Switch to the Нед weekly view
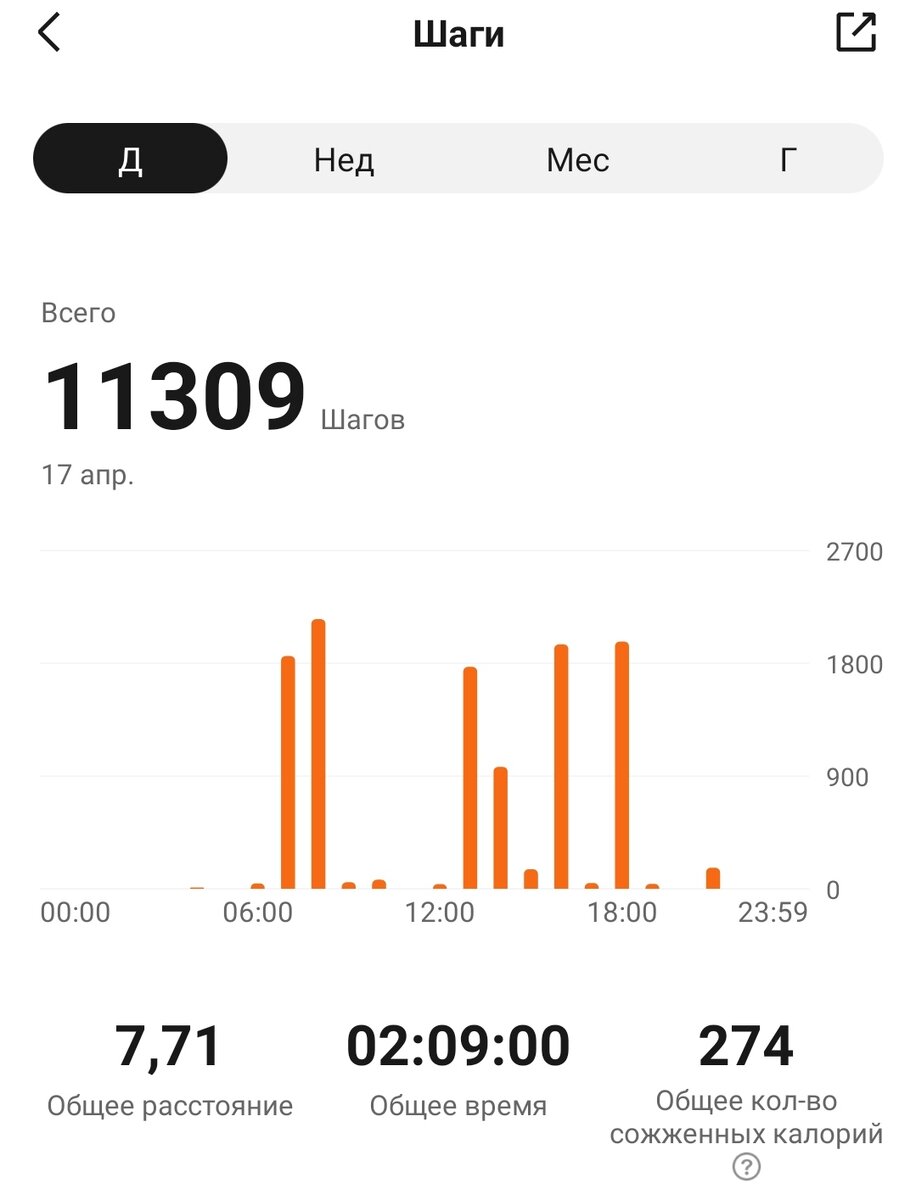 (x=344, y=159)
